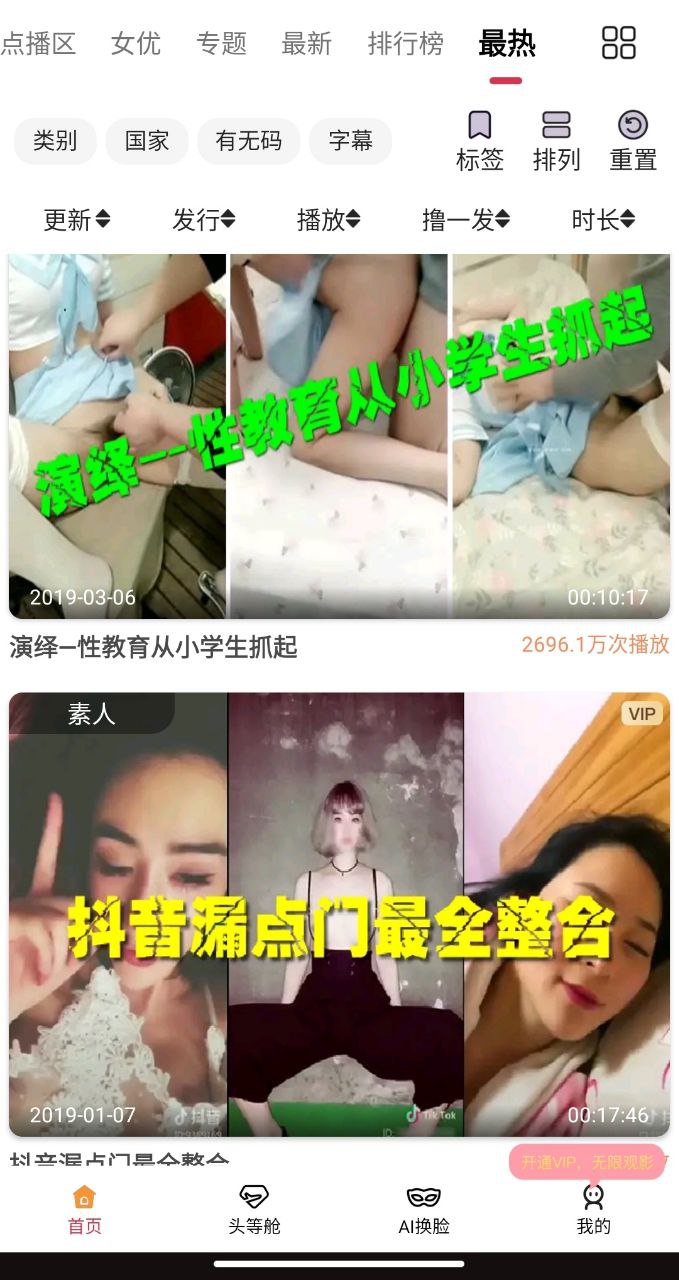This screenshot has width=679, height=1280.
Task: Tap the 类别 filter chip
Action: pyautogui.click(x=55, y=141)
